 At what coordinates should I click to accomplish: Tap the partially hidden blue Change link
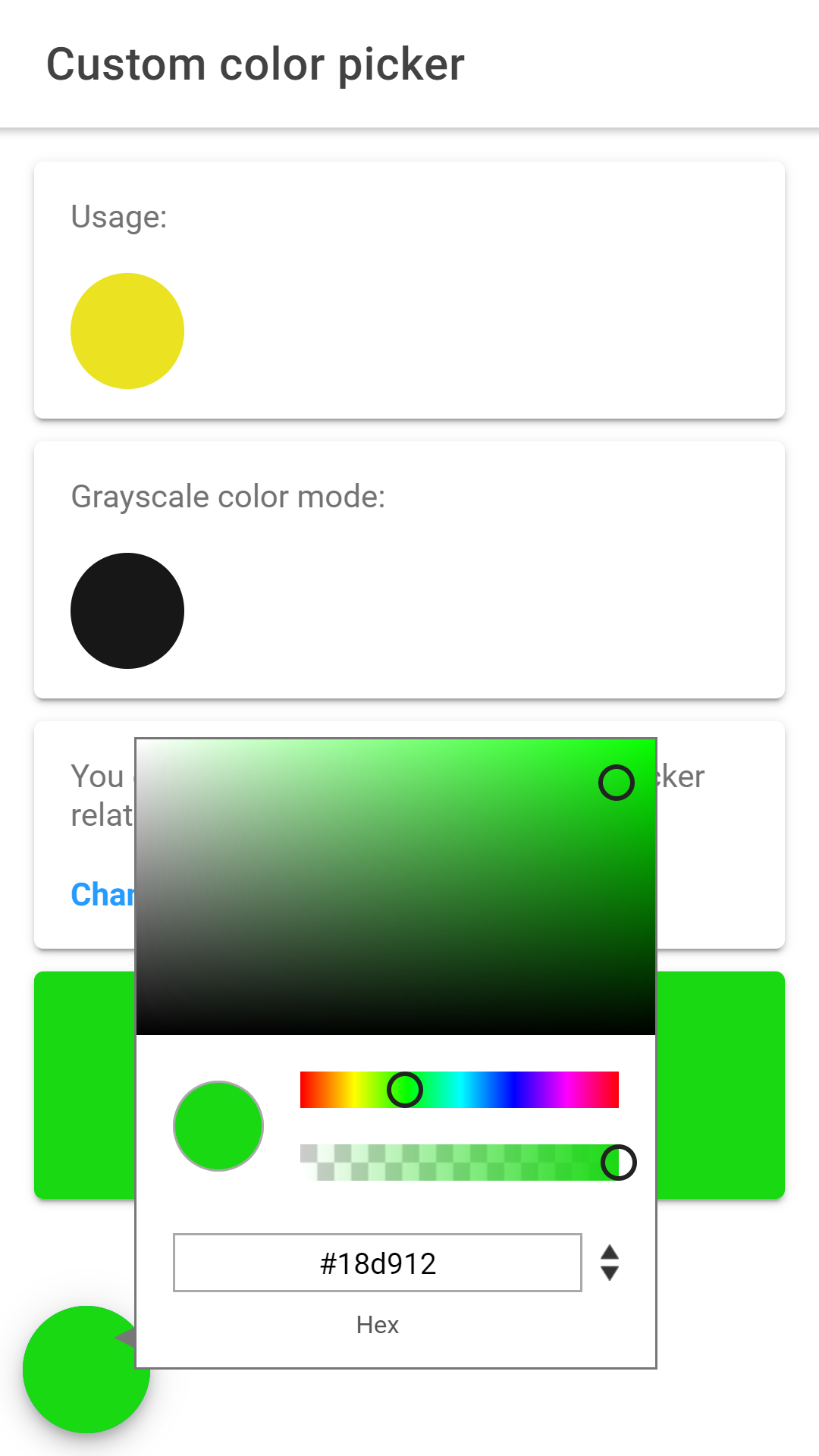(103, 895)
